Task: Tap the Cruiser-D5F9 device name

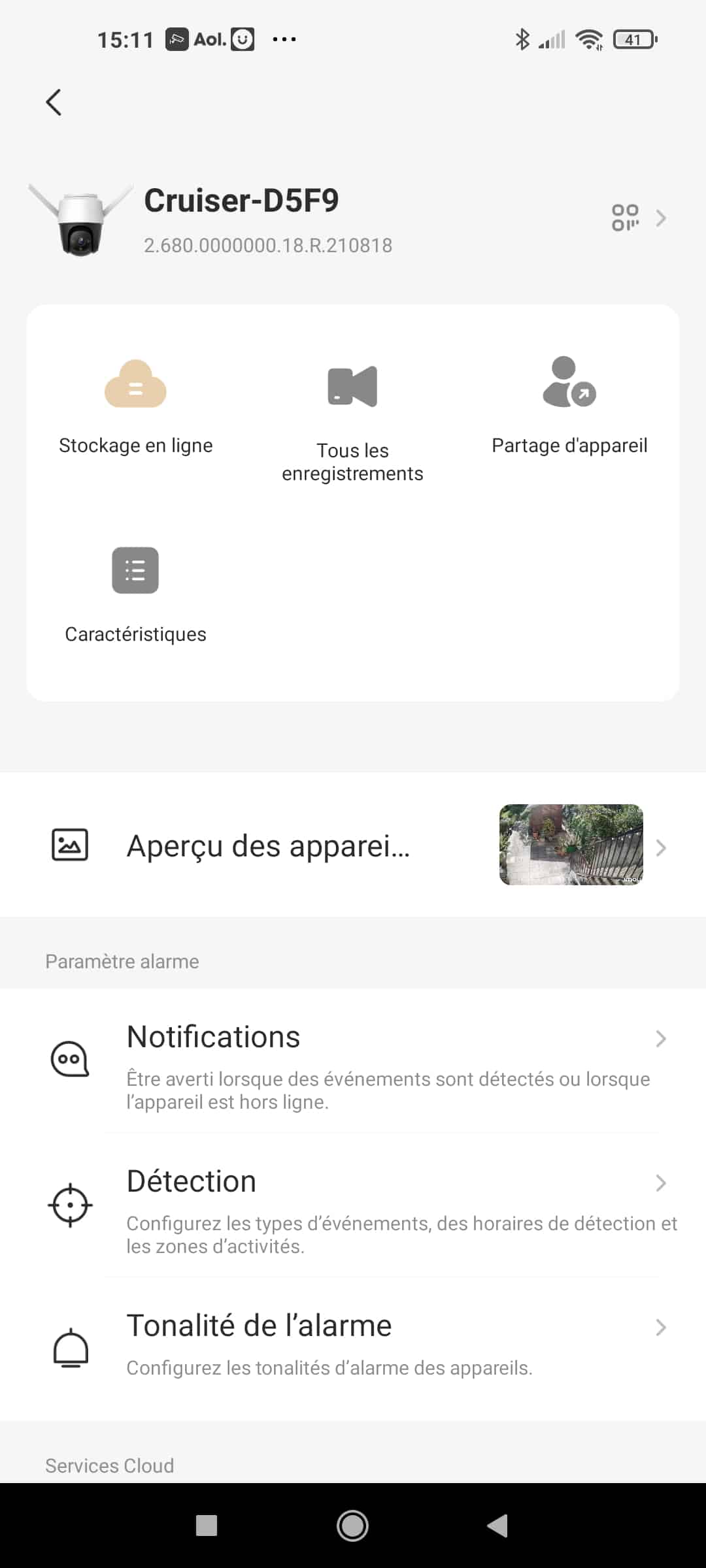Action: point(241,201)
